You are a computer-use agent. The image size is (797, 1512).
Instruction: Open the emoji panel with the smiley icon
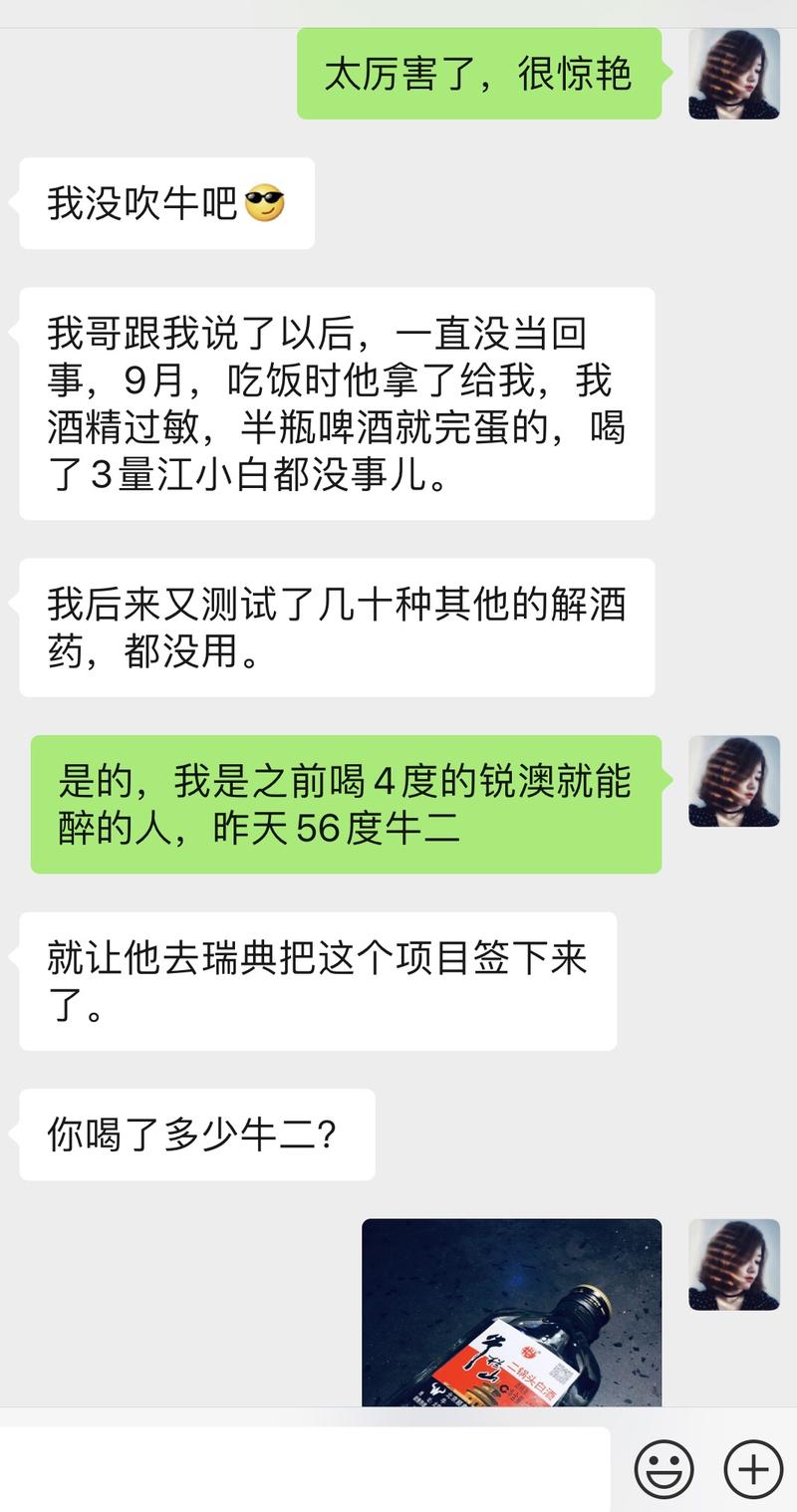(665, 1466)
